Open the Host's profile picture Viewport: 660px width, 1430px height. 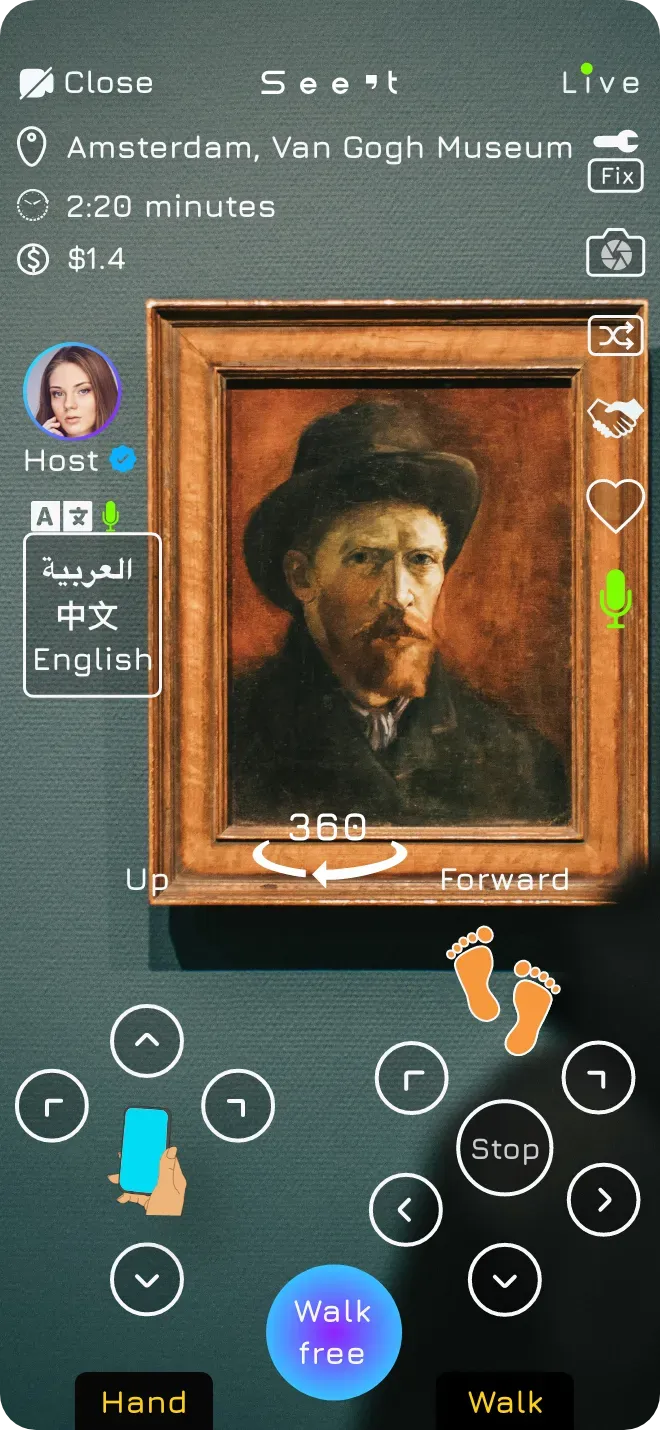[x=72, y=392]
